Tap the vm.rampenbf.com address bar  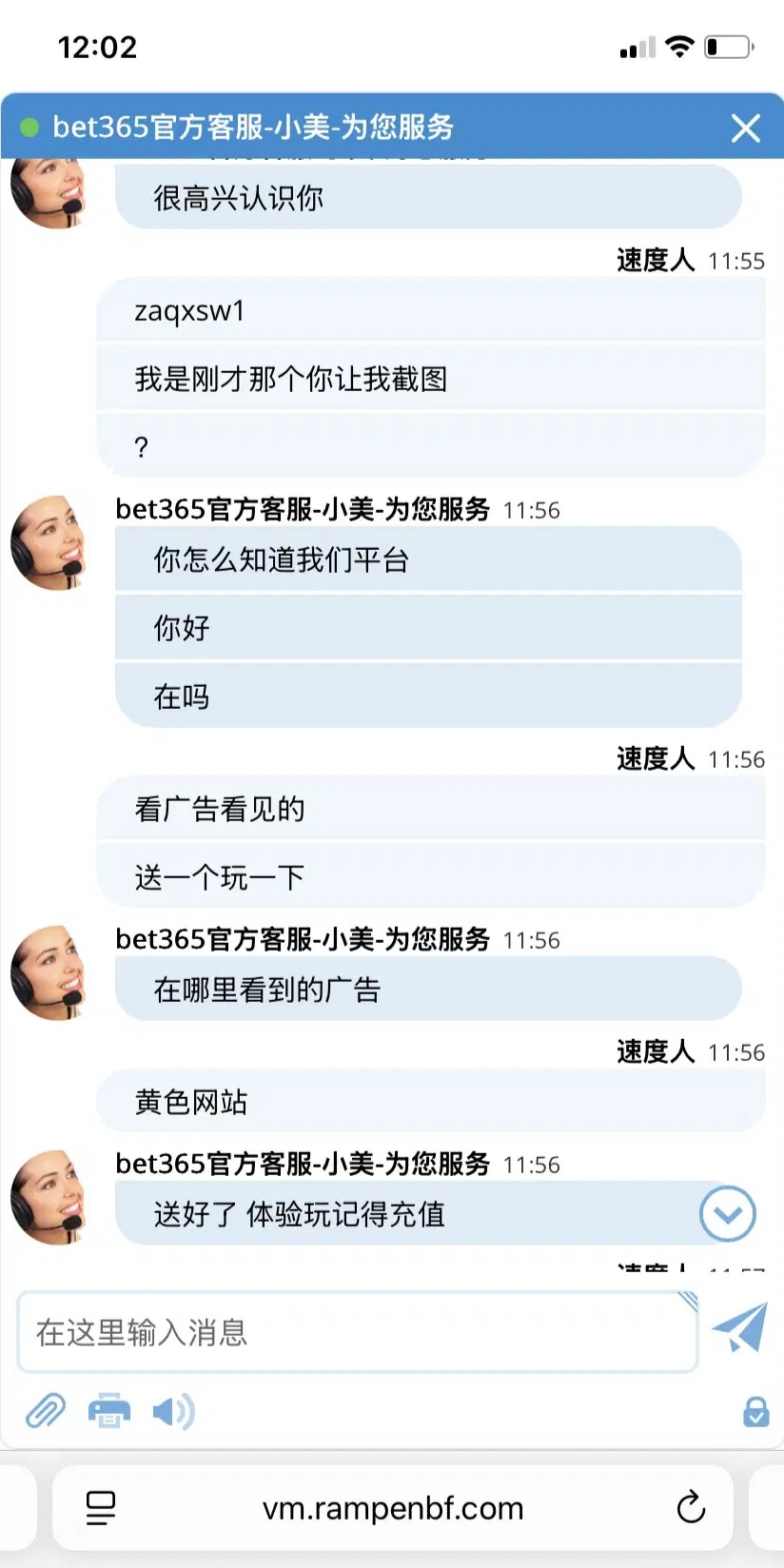coord(393,1508)
